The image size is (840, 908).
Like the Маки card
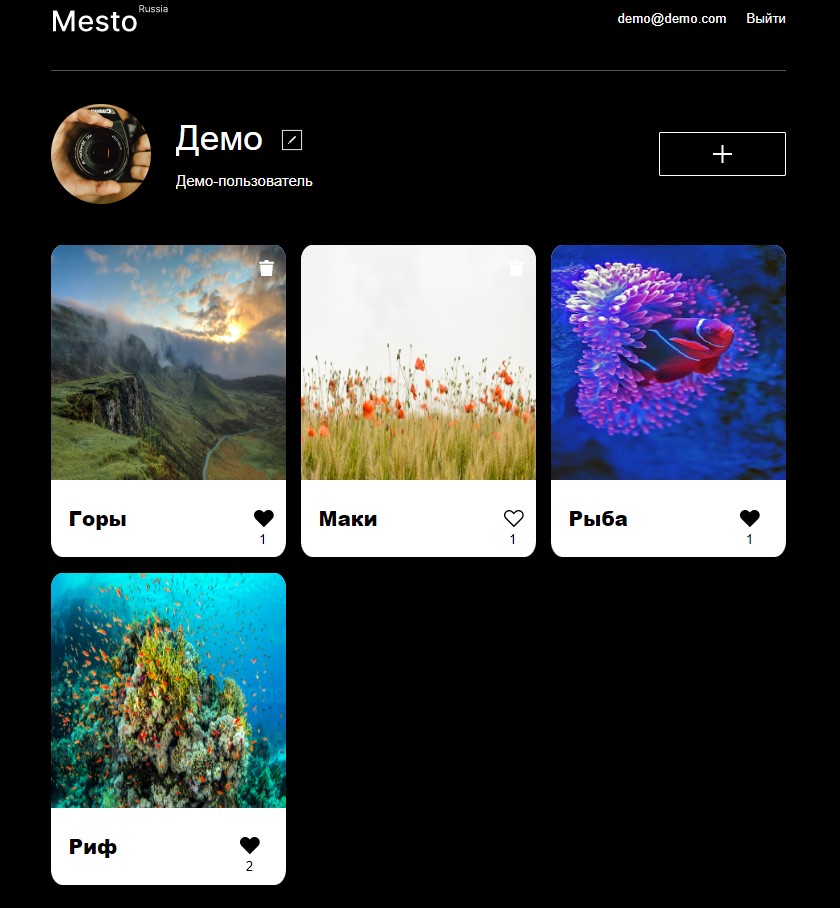click(x=513, y=518)
